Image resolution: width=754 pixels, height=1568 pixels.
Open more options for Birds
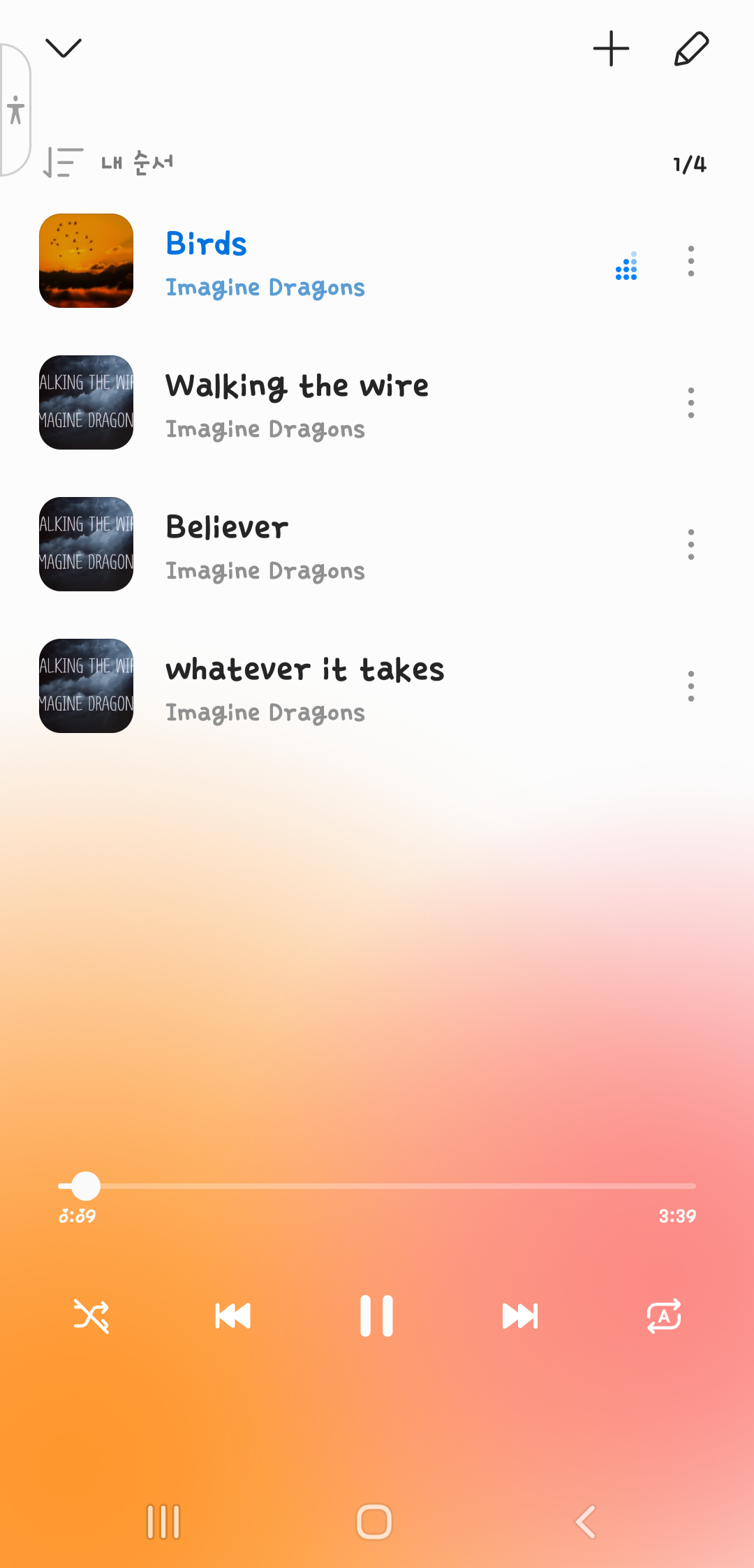(690, 261)
